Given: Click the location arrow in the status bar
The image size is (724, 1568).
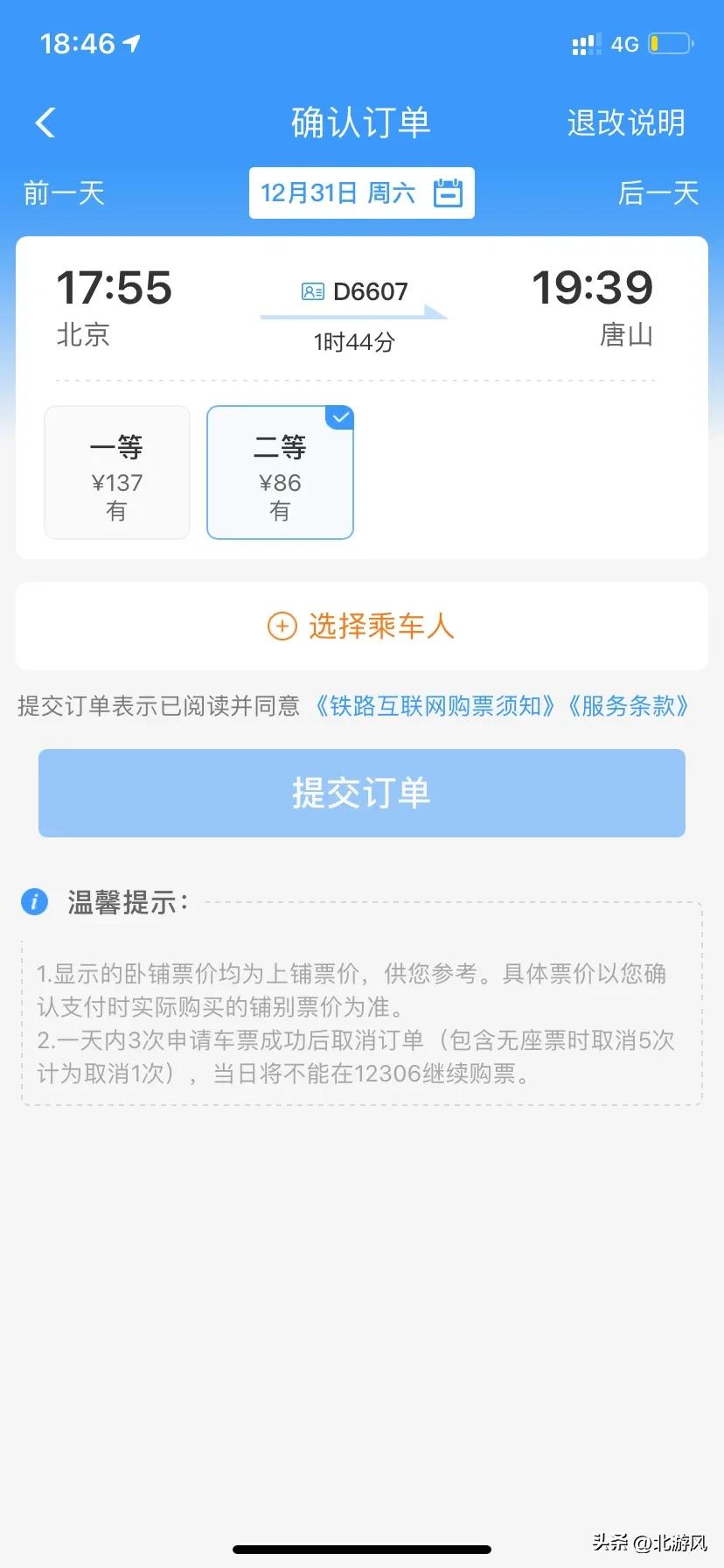Looking at the screenshot, I should click(131, 40).
